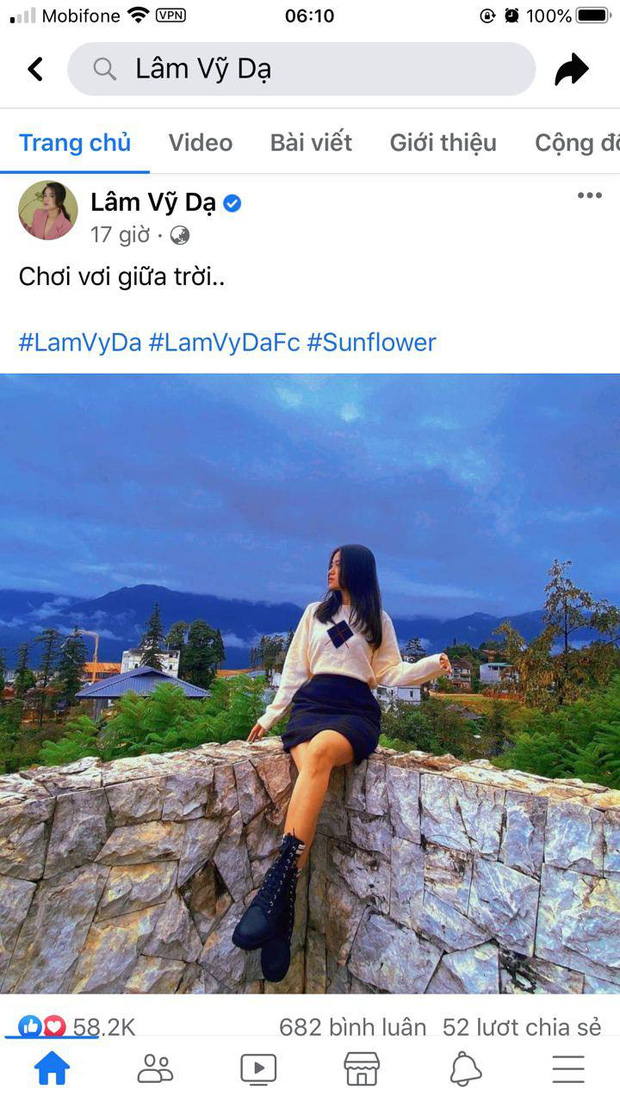Switch to the Trang chủ tab
Viewport: 620px width, 1102px height.
click(x=75, y=143)
